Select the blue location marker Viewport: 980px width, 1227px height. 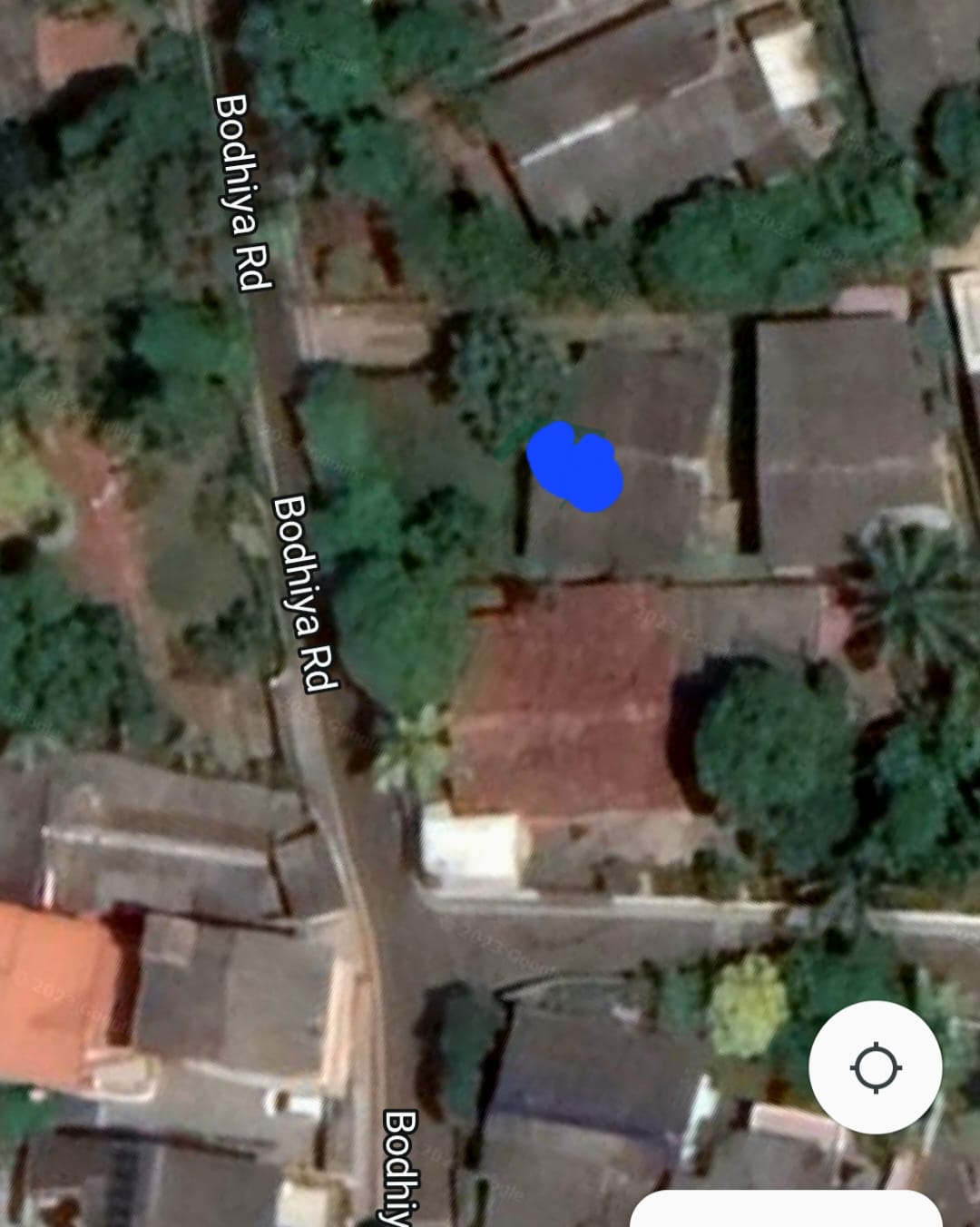pos(575,467)
